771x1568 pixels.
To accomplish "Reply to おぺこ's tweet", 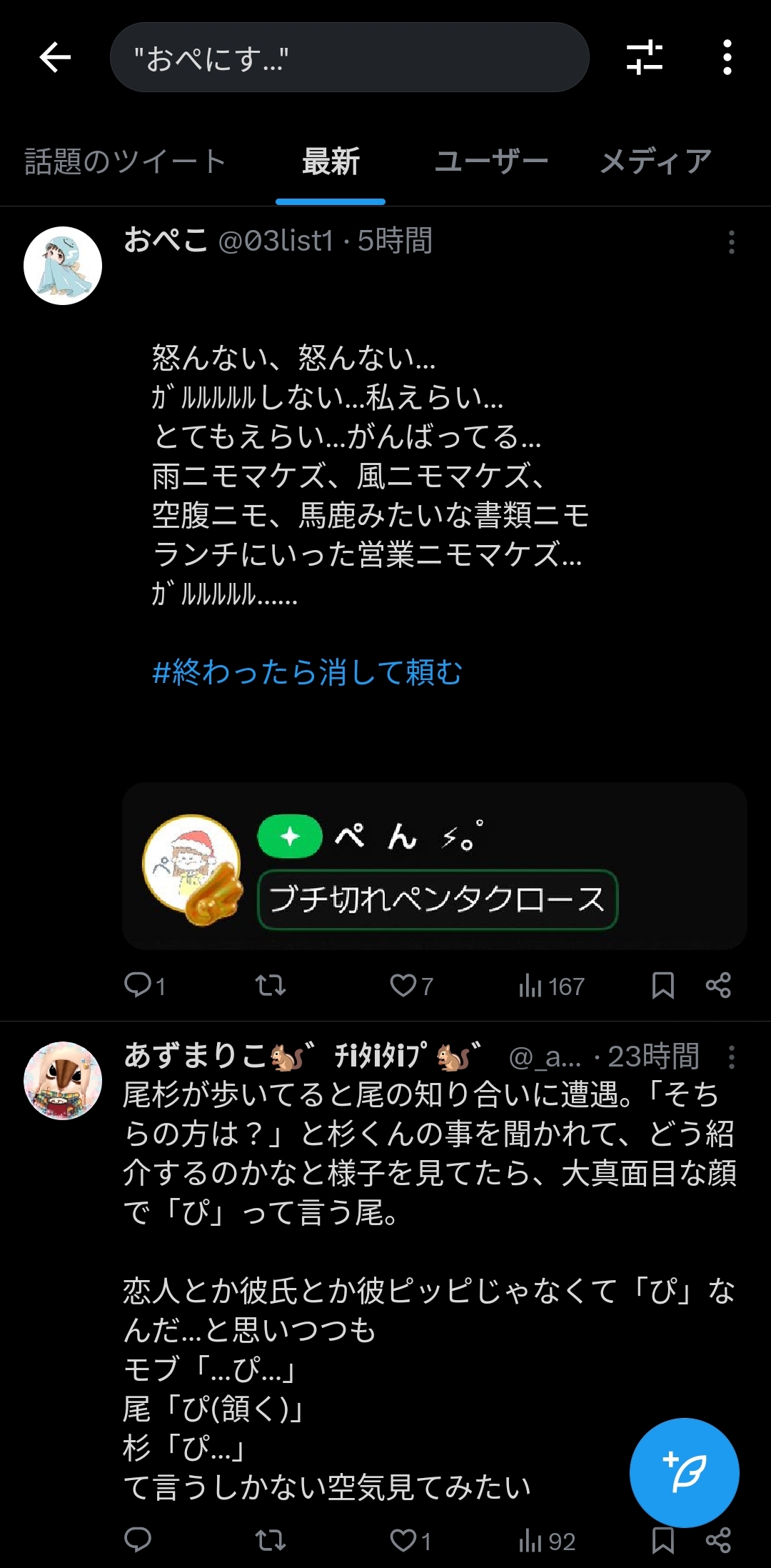I will pos(137,985).
